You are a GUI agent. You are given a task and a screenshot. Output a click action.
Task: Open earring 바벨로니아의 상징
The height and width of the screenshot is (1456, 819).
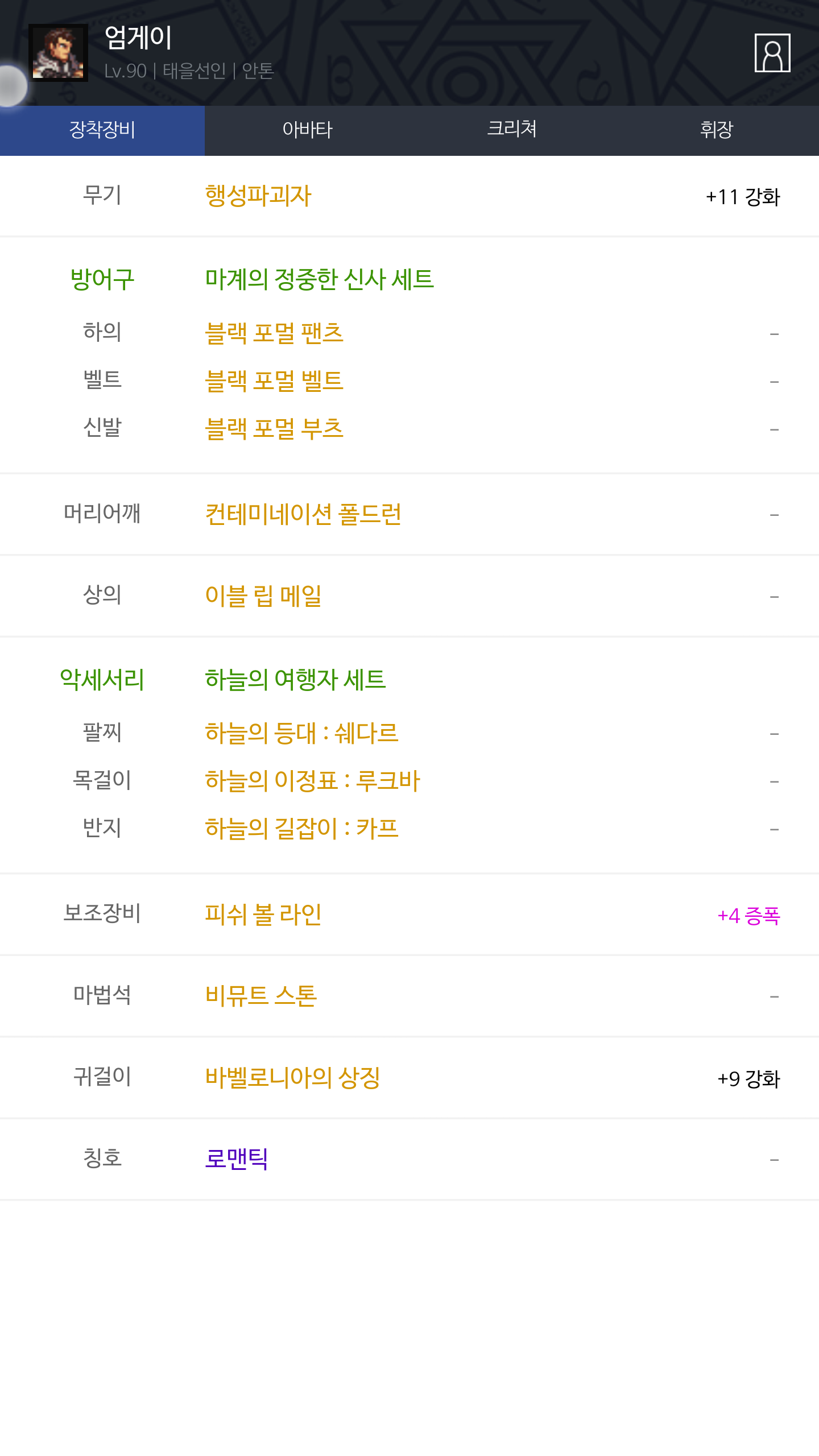292,1078
